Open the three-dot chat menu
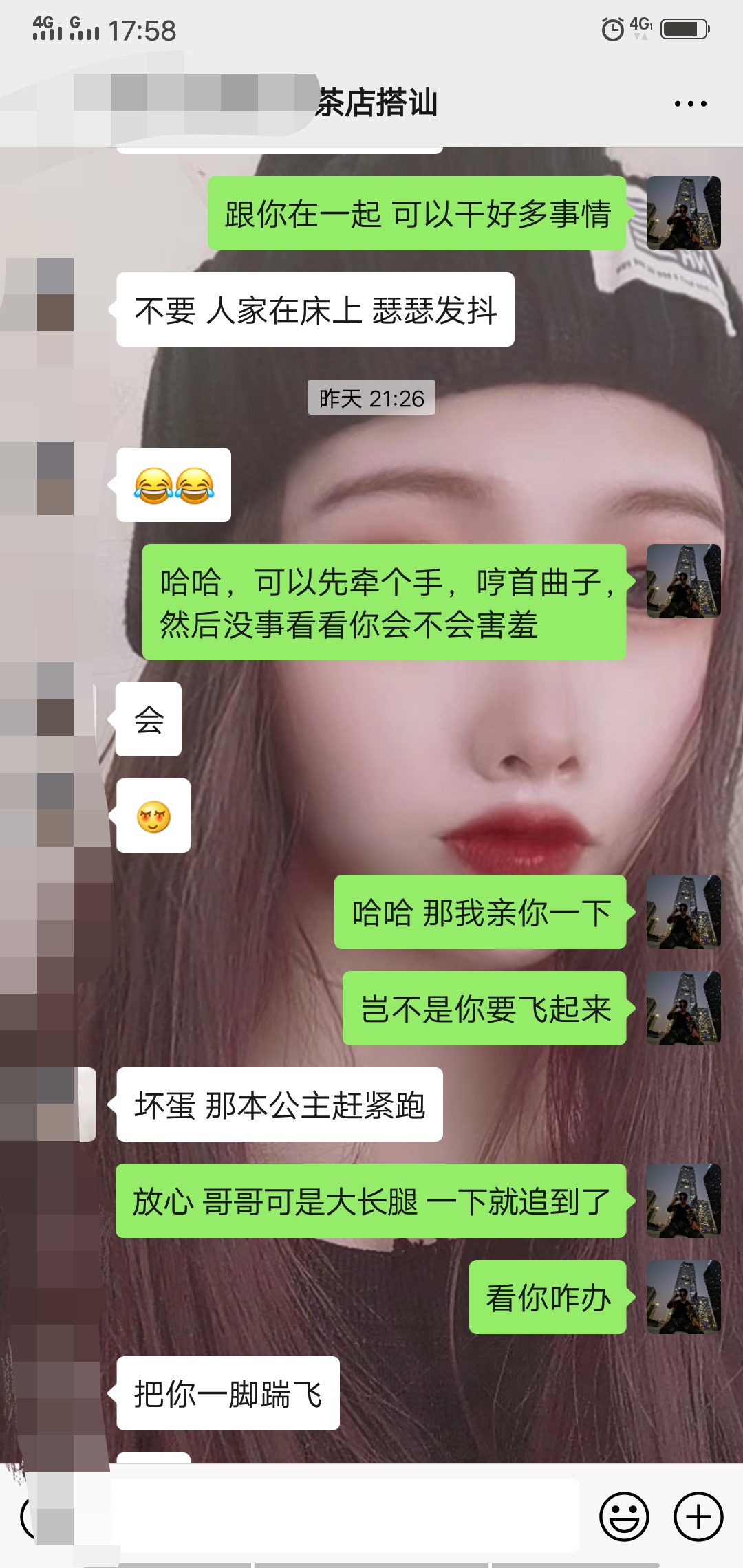The height and width of the screenshot is (1568, 743). tap(690, 104)
